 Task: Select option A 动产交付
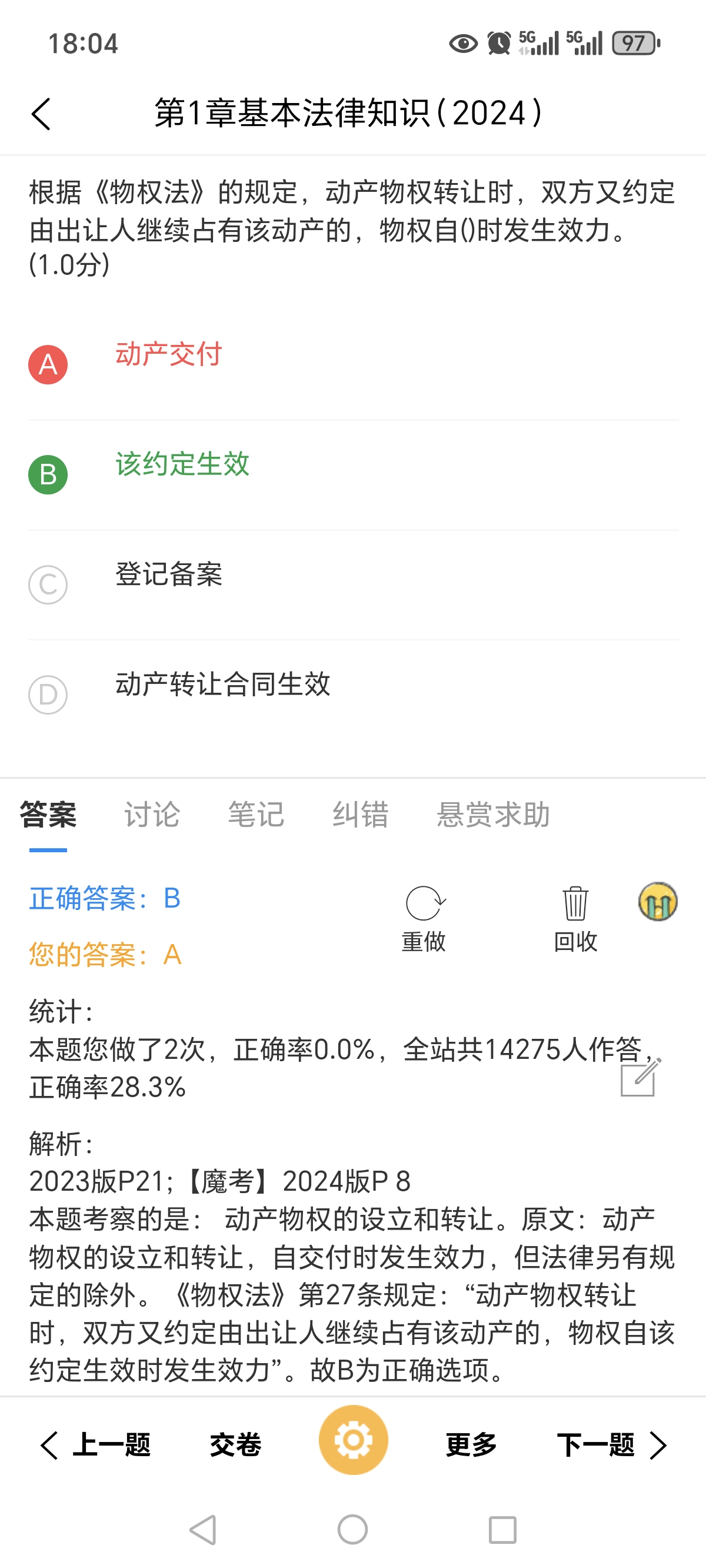point(353,364)
